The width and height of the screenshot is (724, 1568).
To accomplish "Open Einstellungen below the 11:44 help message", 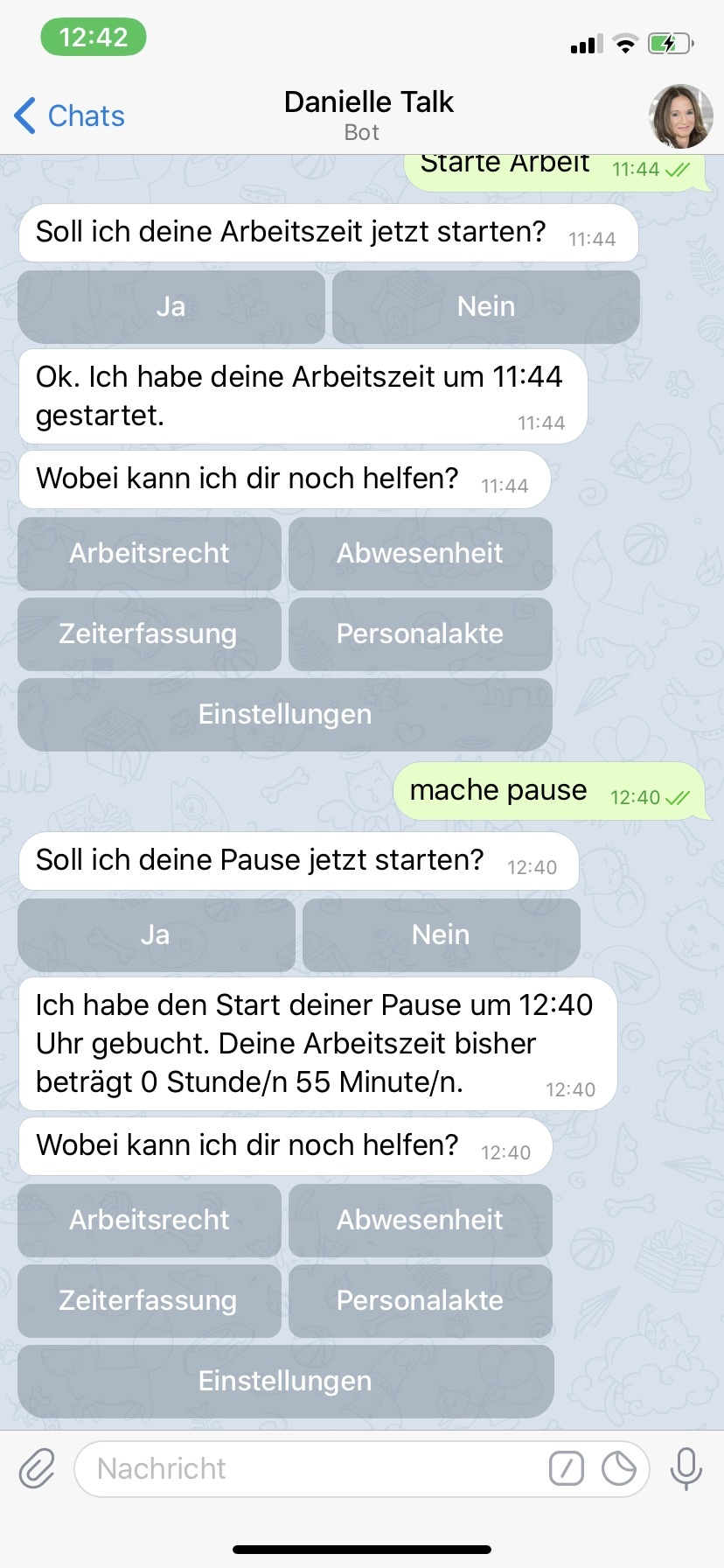I will tap(285, 714).
